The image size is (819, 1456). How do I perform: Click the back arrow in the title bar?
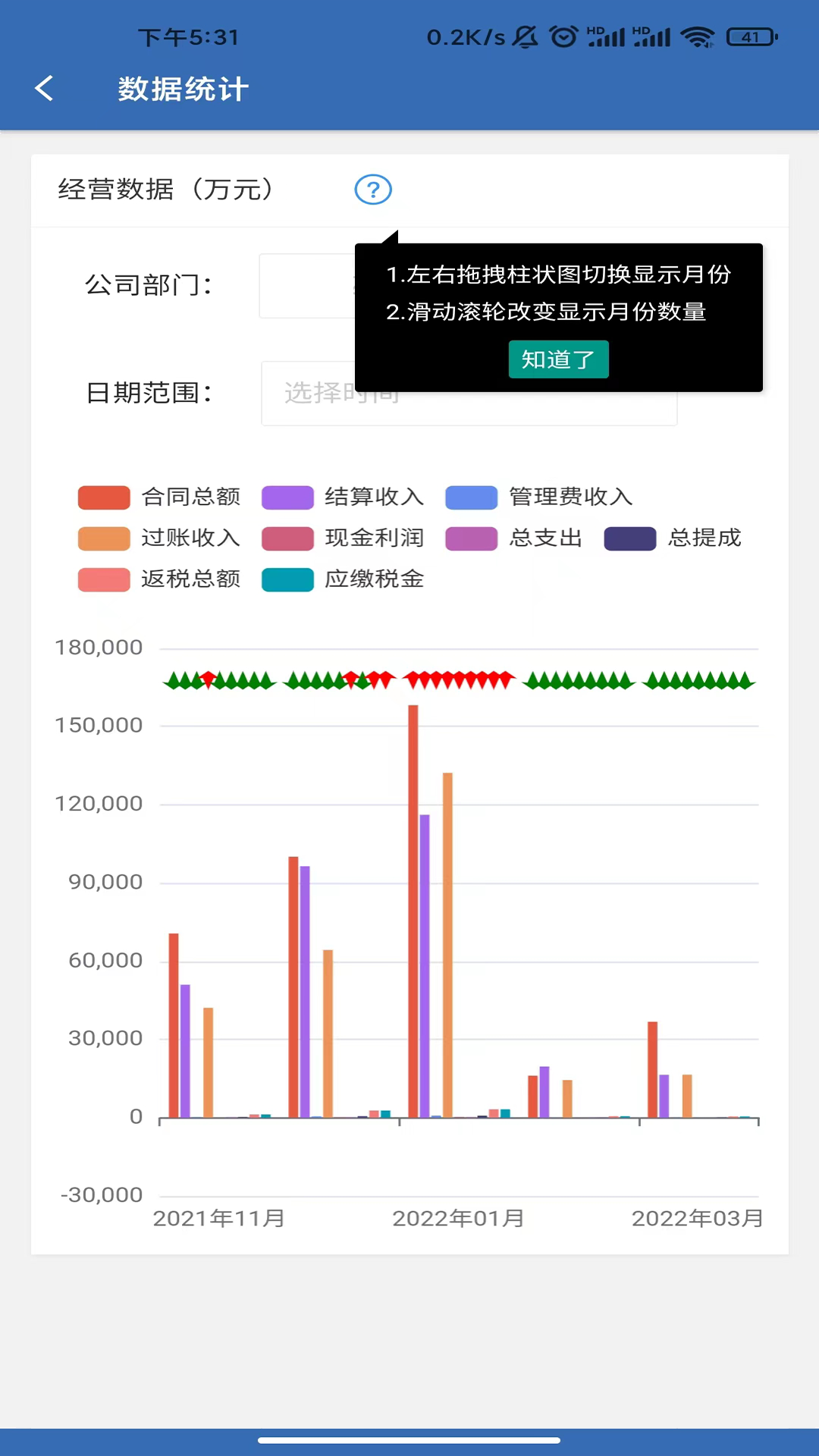pos(44,88)
